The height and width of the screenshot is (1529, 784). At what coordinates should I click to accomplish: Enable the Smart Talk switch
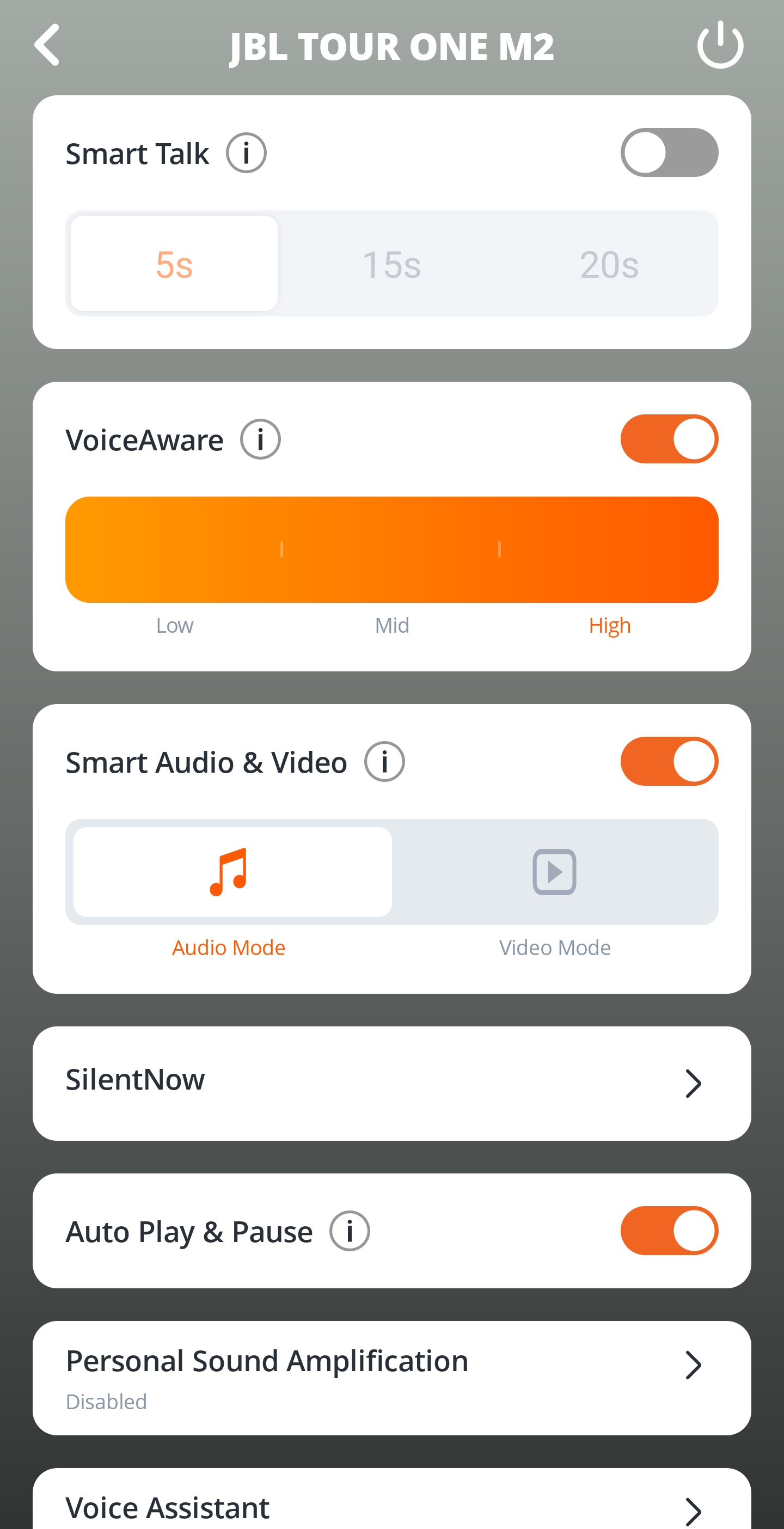(x=669, y=152)
